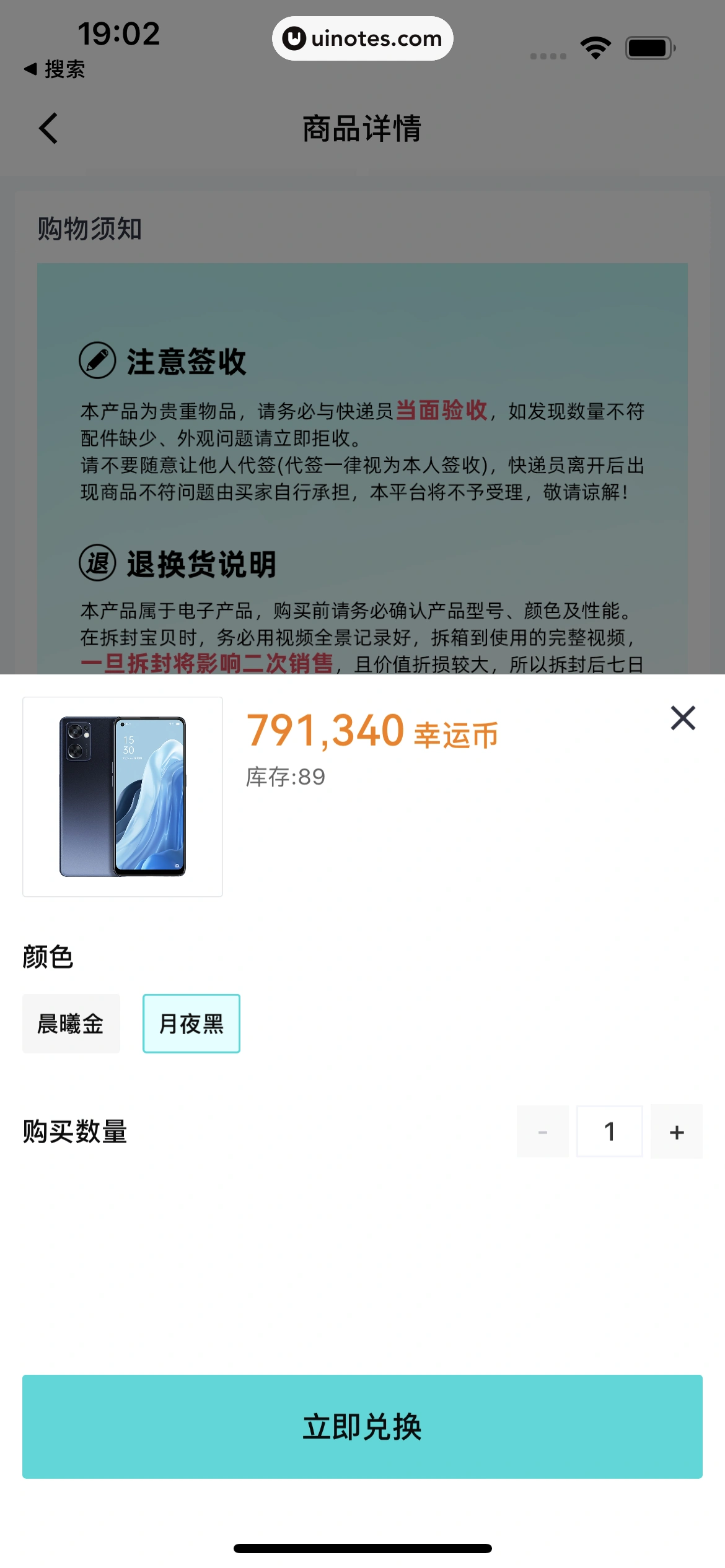Expand the 购物须知 notice section
The width and height of the screenshot is (725, 1568).
[x=89, y=230]
